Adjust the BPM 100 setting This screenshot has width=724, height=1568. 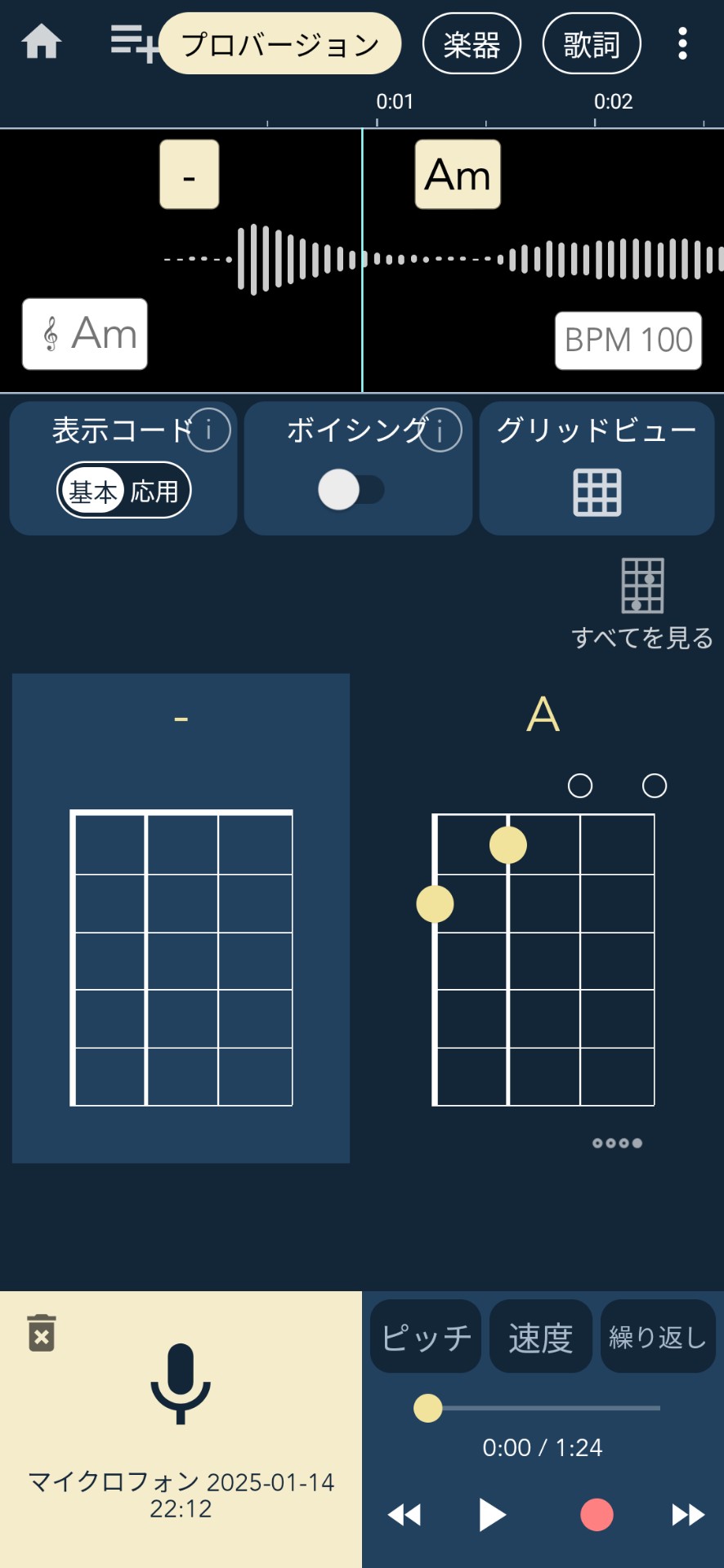point(628,340)
